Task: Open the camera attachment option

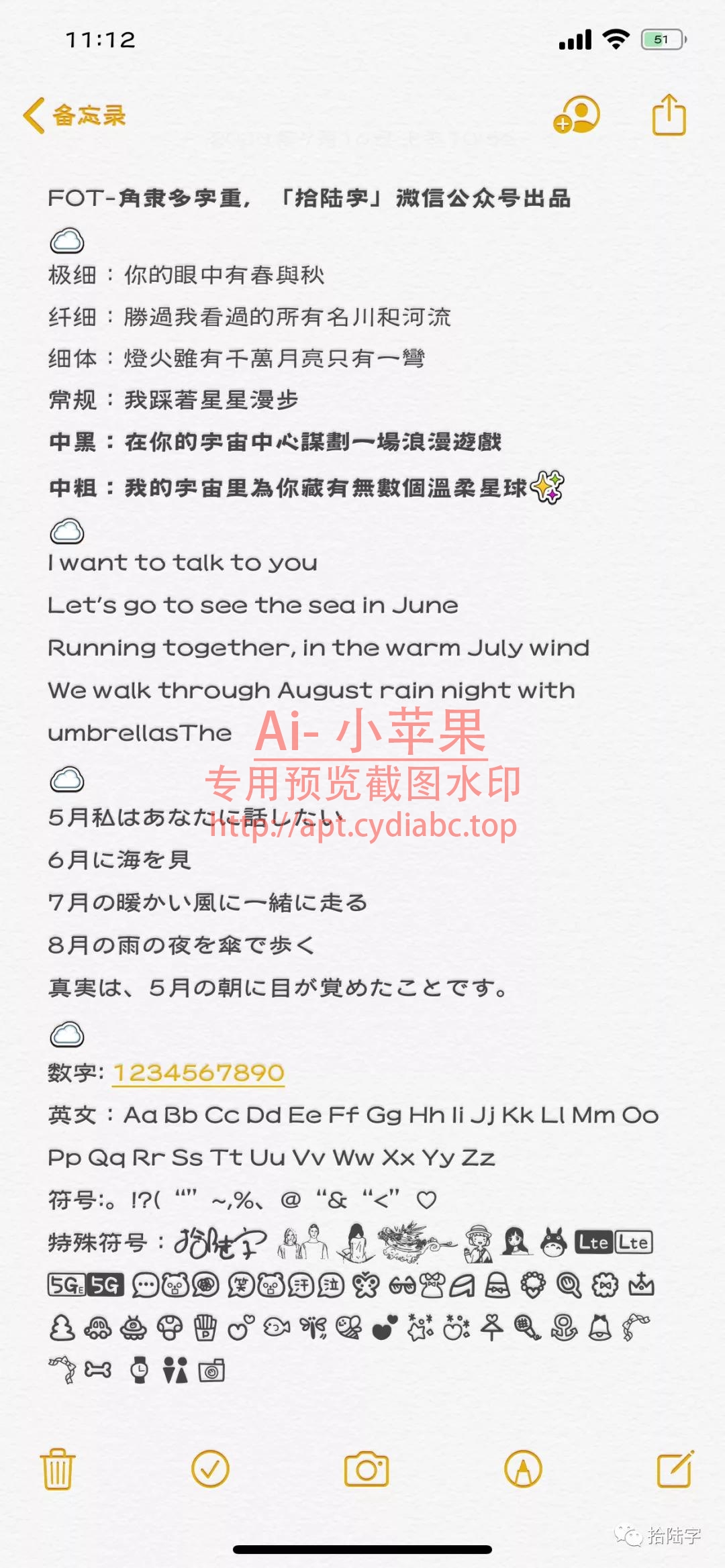Action: [366, 1469]
